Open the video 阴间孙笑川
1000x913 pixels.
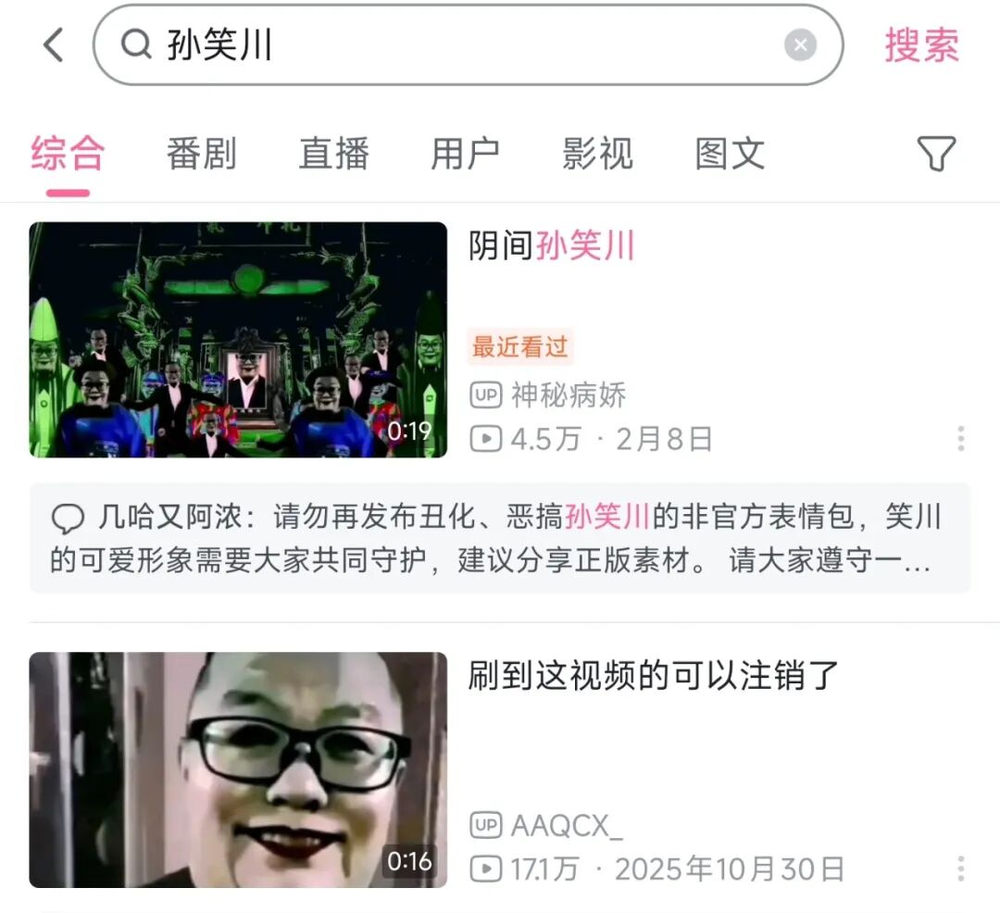(x=238, y=340)
